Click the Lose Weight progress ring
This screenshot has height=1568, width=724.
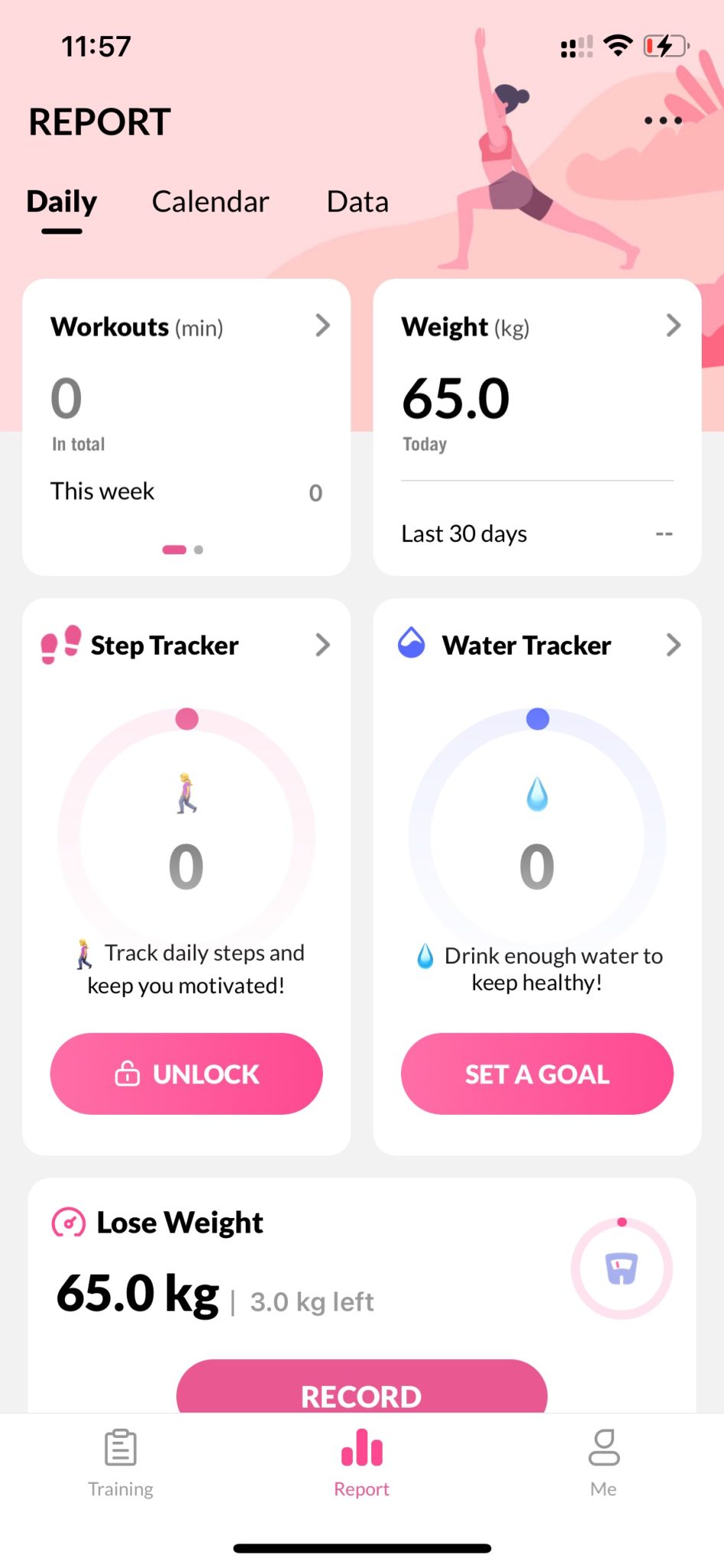(621, 1268)
